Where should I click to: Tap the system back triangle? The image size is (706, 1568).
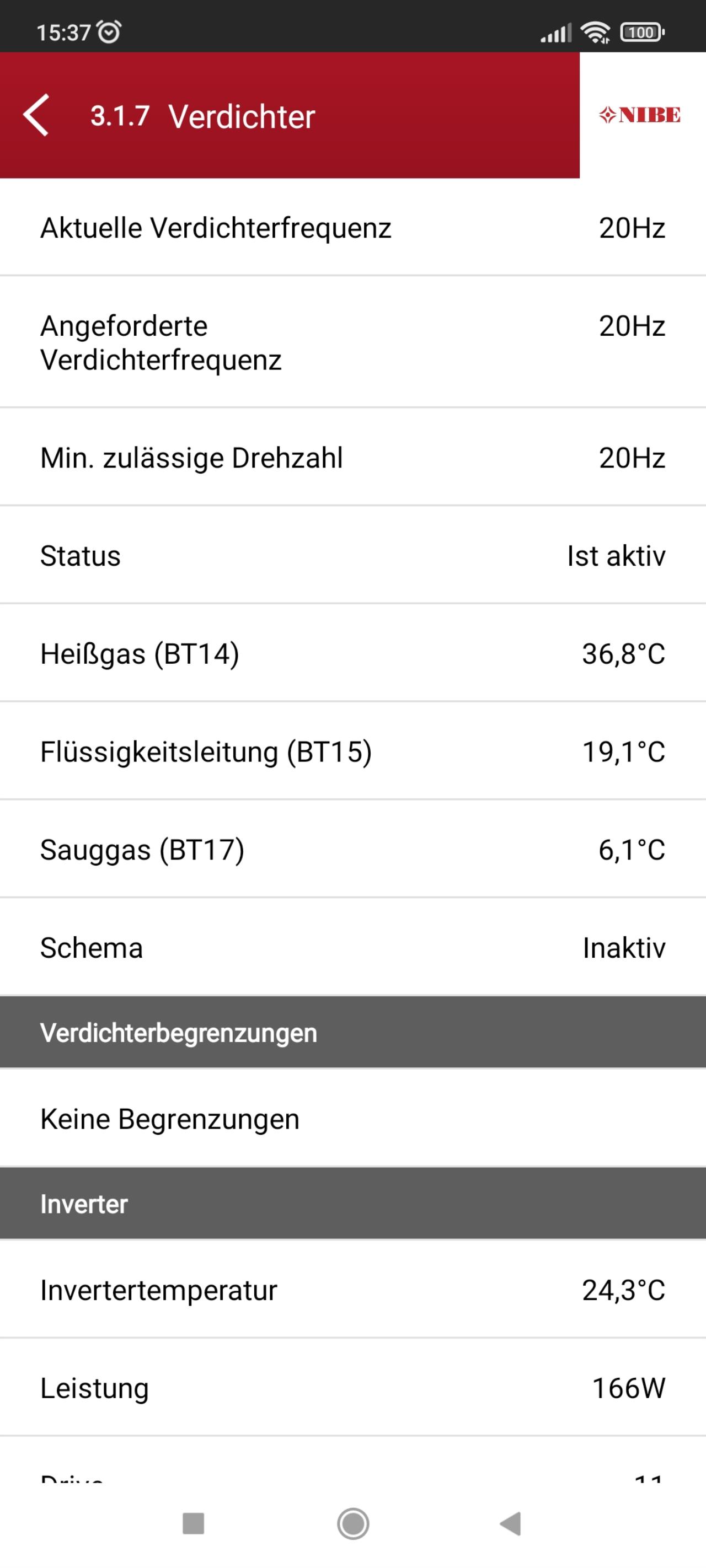510,1523
